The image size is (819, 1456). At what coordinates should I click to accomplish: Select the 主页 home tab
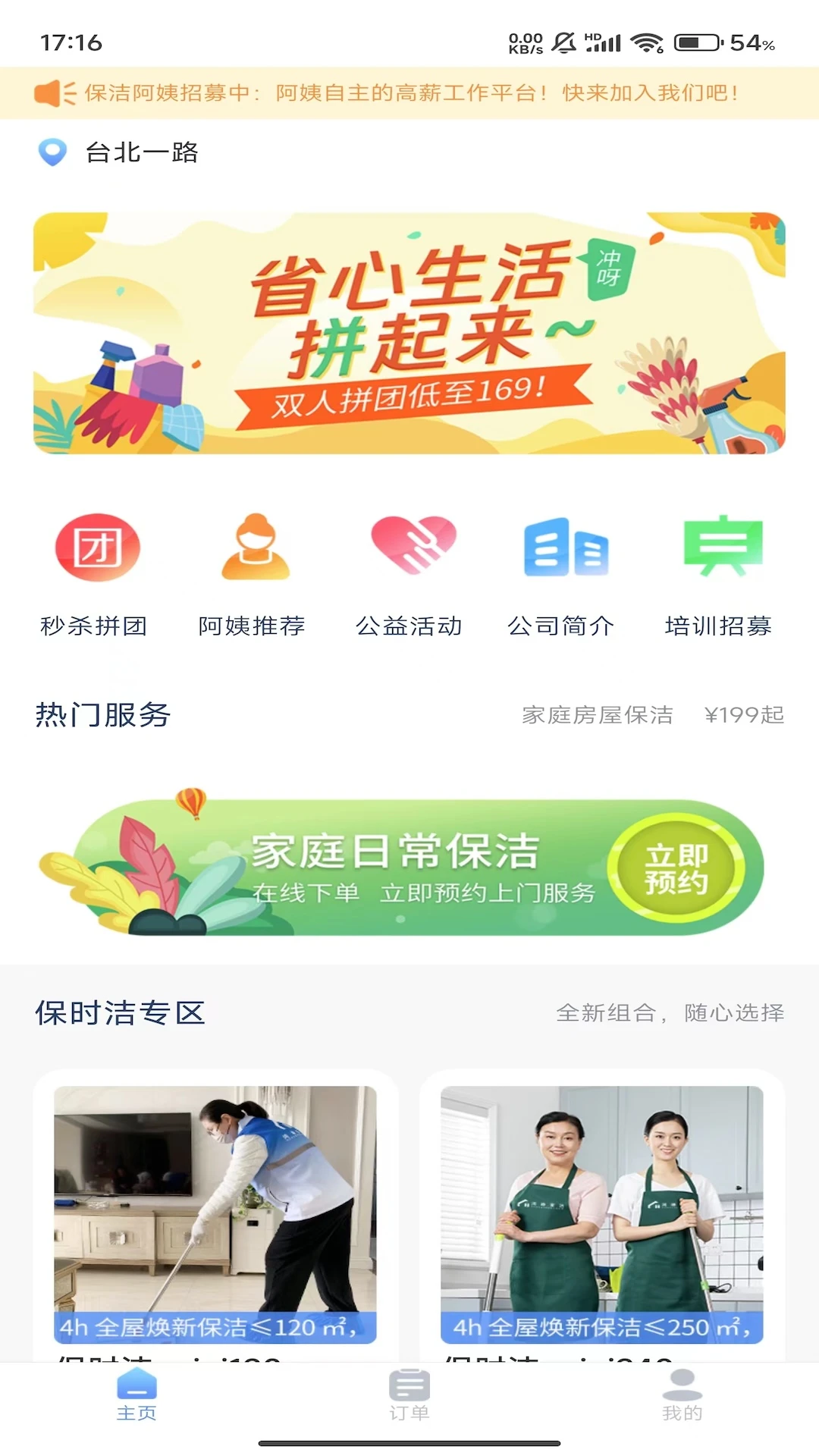tap(136, 1395)
